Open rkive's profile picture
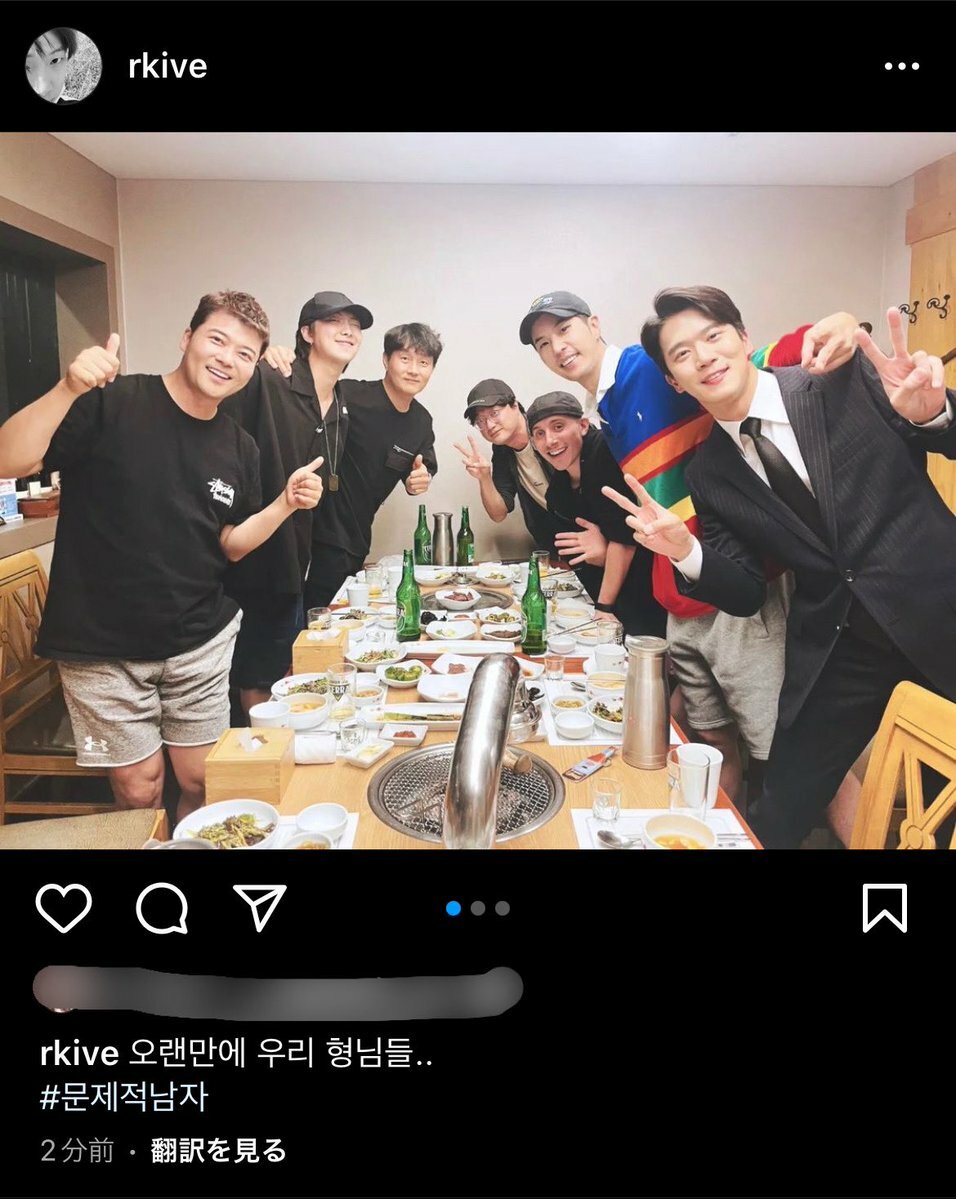Screen dimensions: 956x1199 point(63,66)
